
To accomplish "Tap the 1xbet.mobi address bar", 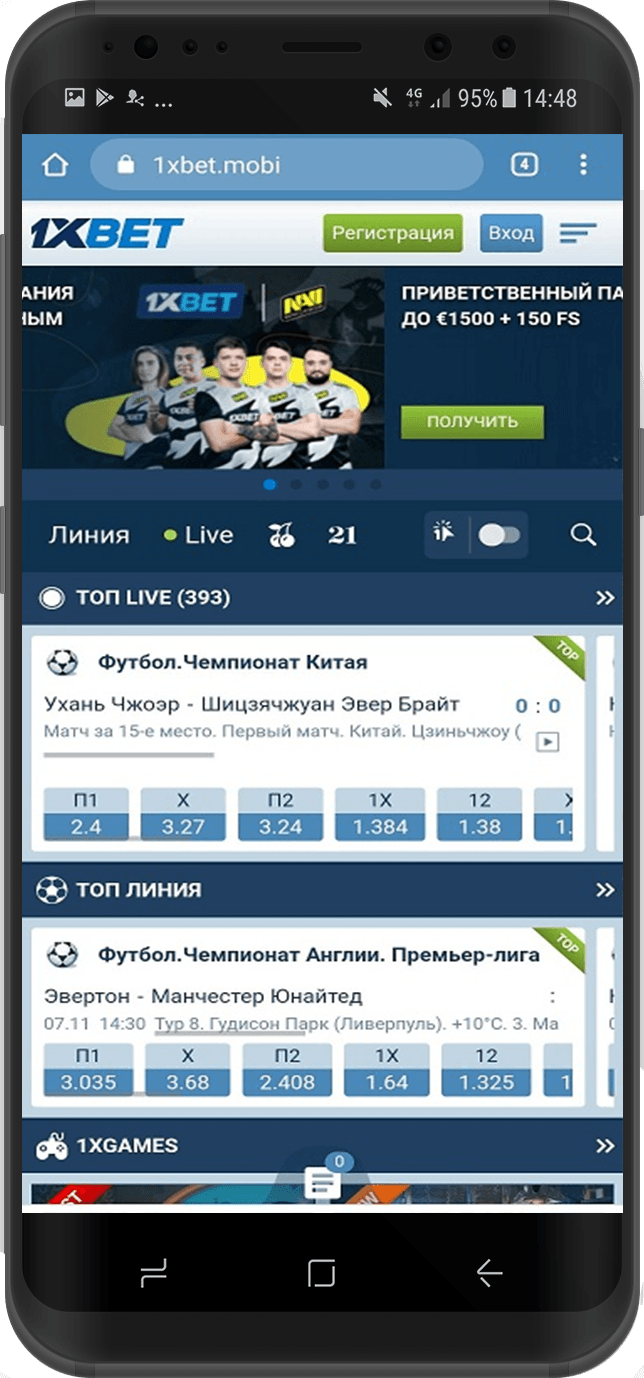I will (x=285, y=165).
